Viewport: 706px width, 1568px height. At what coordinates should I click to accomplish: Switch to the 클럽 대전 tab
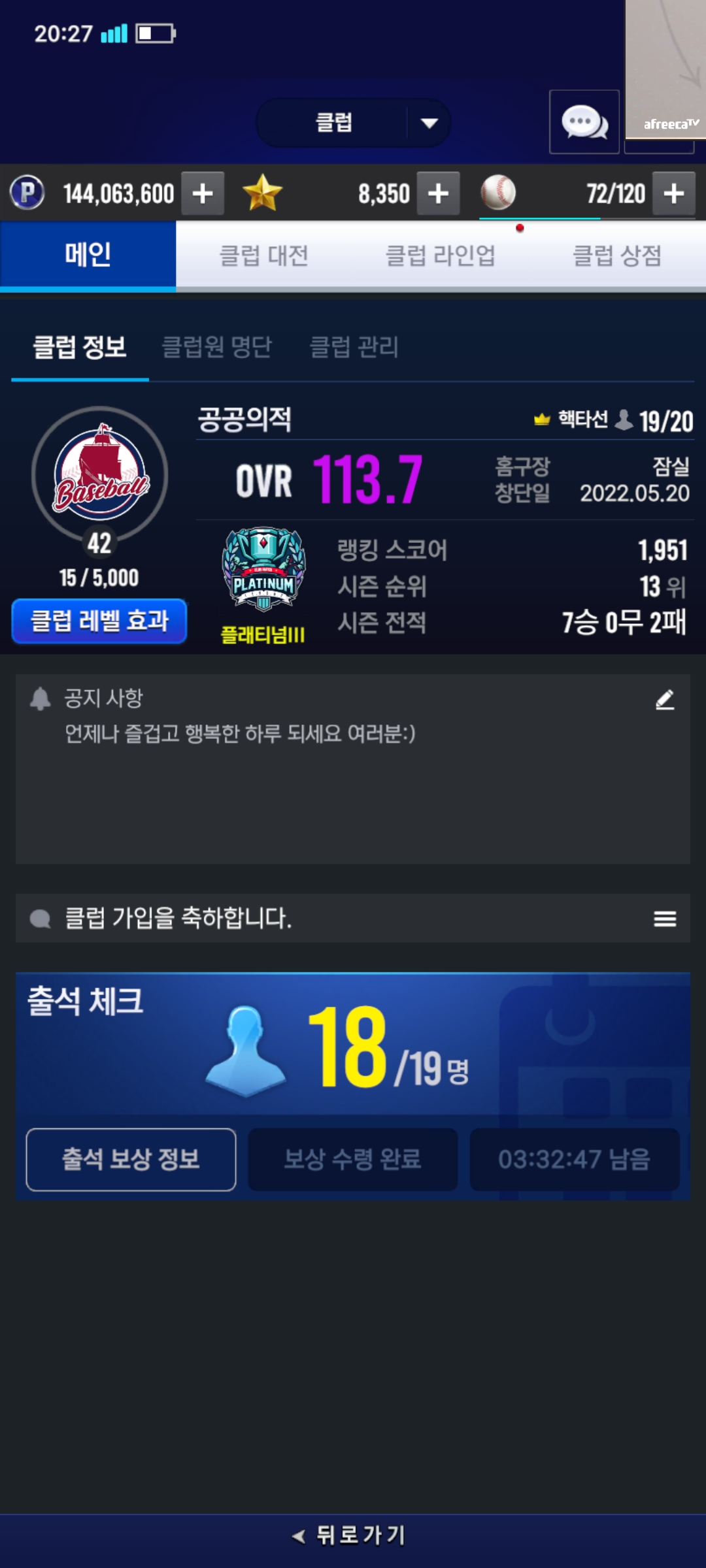(x=263, y=255)
